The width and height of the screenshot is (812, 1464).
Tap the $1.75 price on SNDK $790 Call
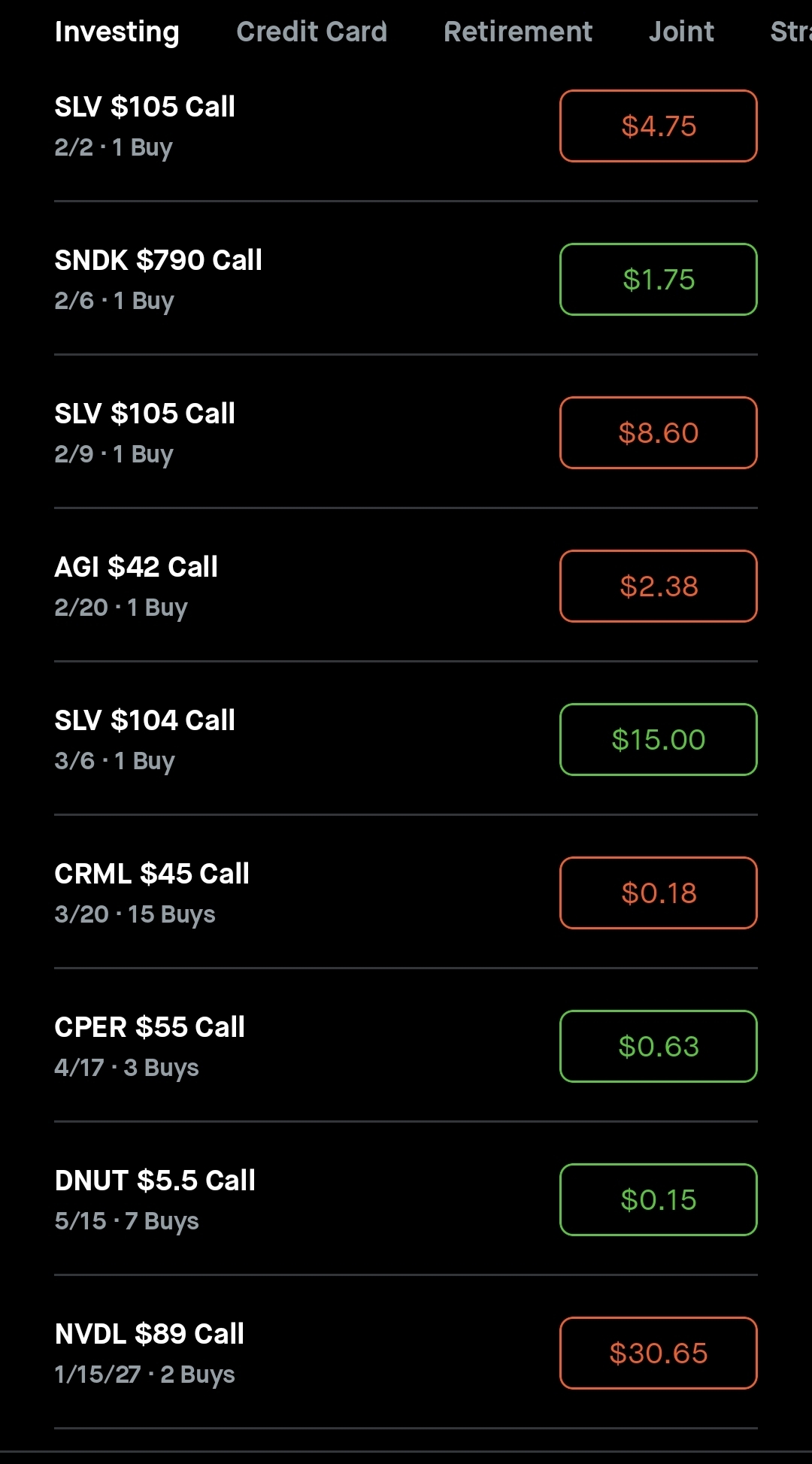click(x=658, y=280)
